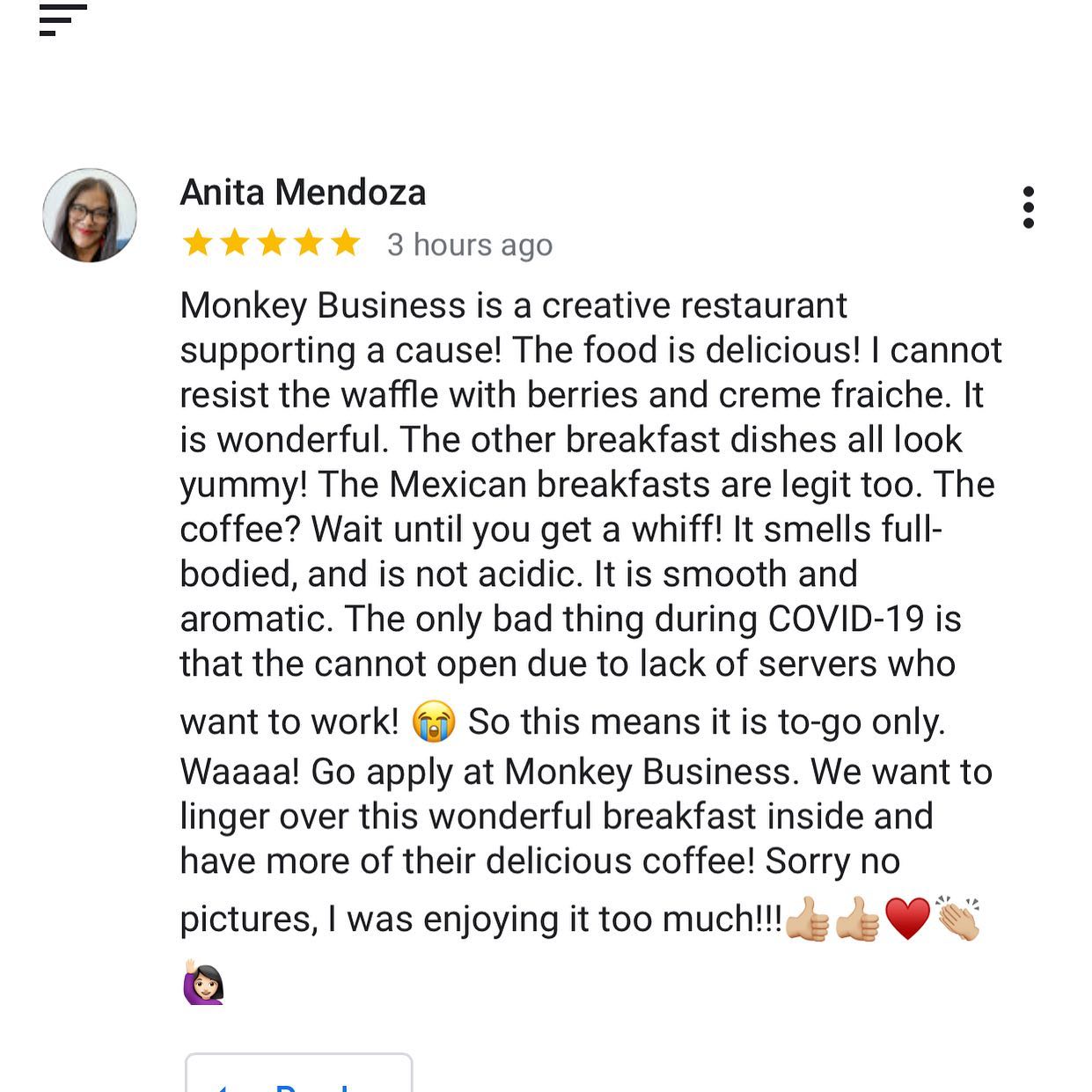The width and height of the screenshot is (1092, 1092).
Task: Open the overflow menu on Anita Mendoza's review
Action: [x=1028, y=208]
